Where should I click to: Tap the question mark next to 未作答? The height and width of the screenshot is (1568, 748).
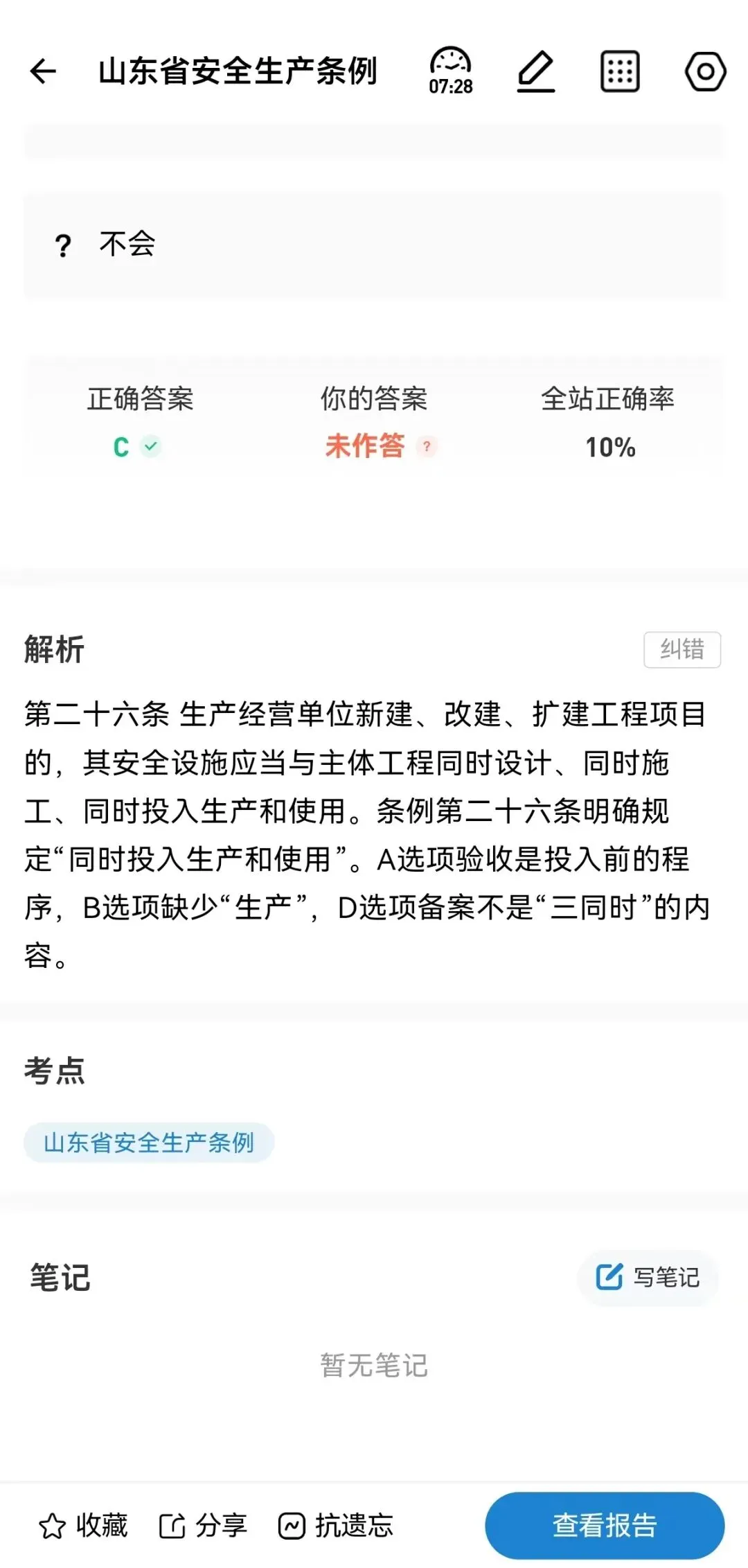pos(427,446)
